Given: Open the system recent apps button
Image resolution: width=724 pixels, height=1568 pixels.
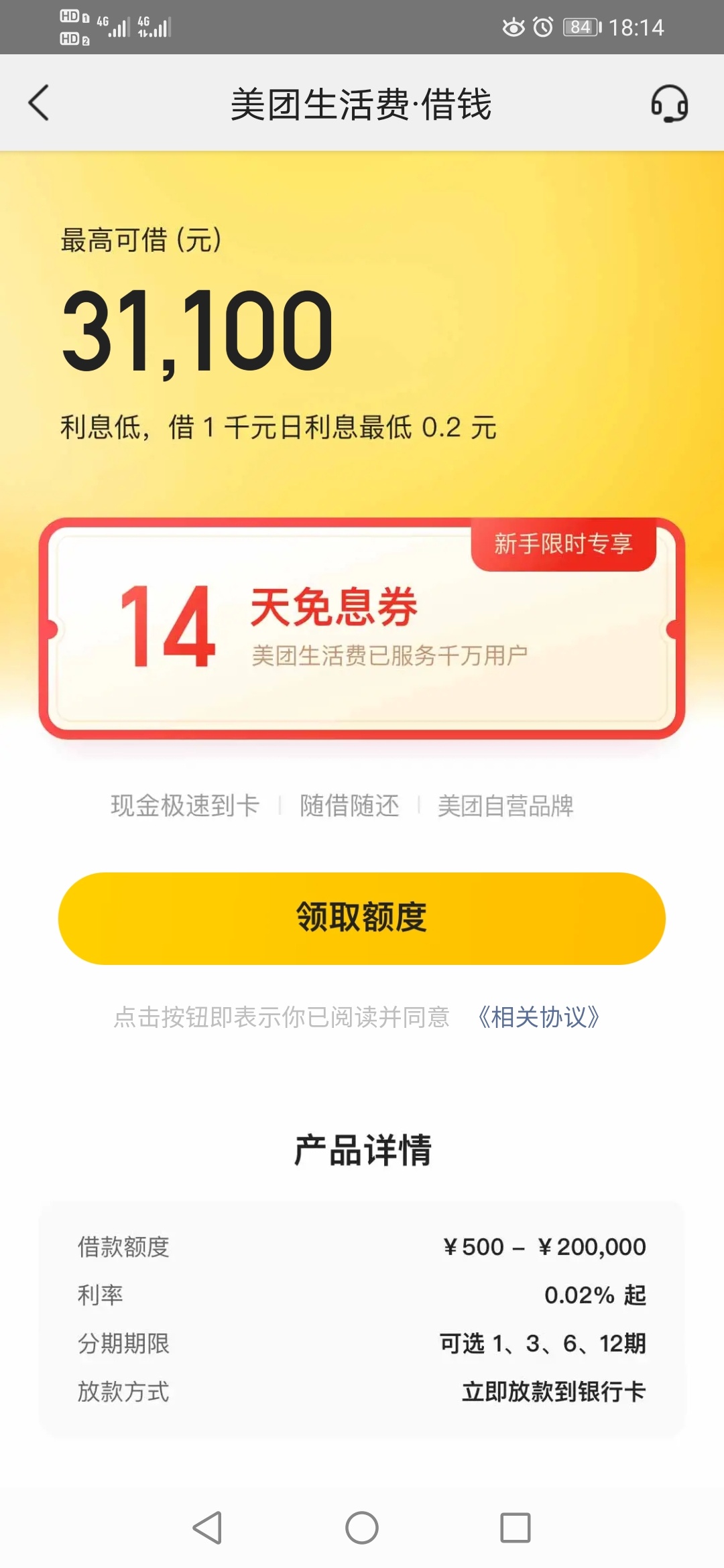Looking at the screenshot, I should [x=516, y=1528].
